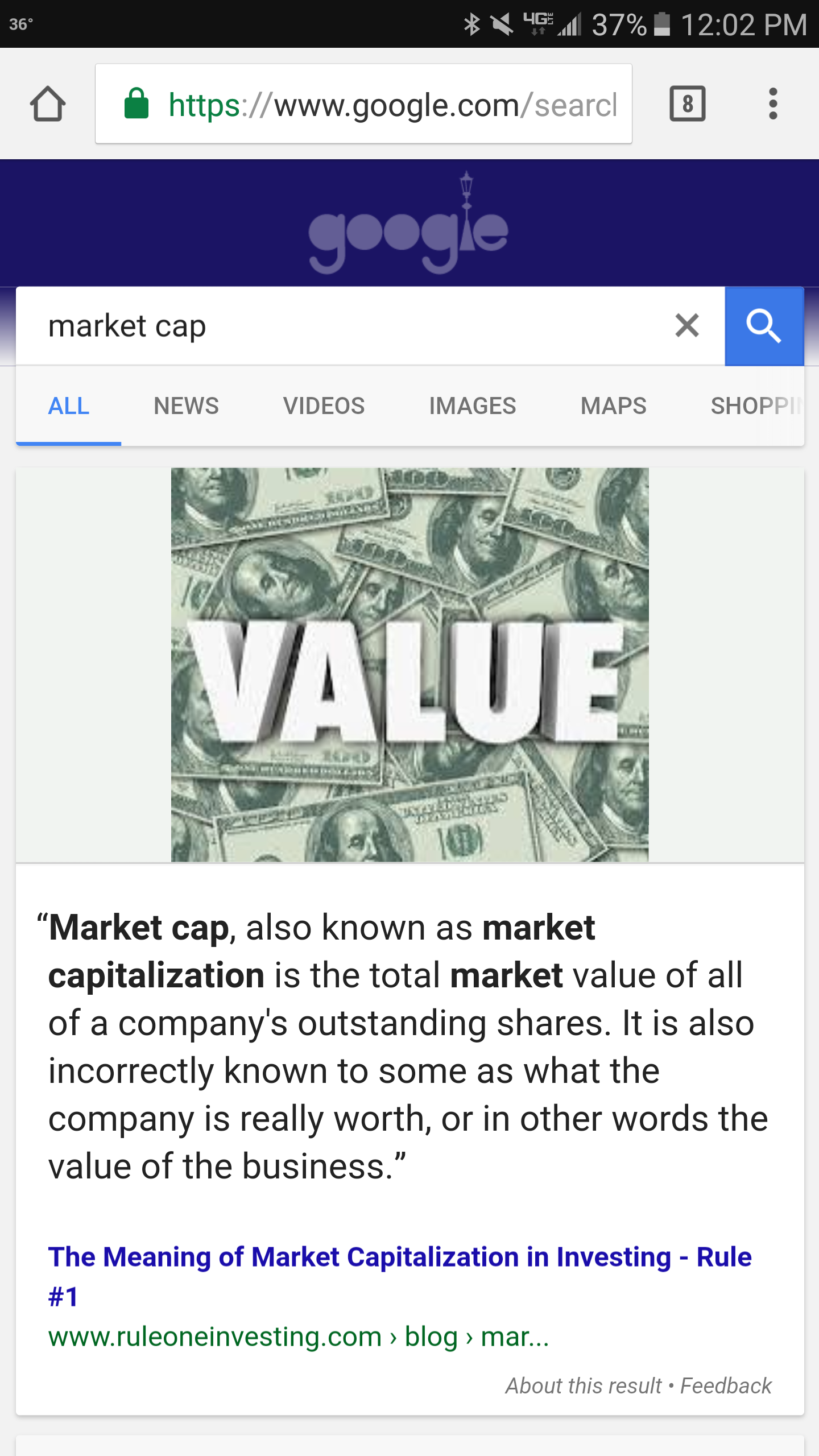Switch to the Videos tab
This screenshot has width=819, height=1456.
[324, 406]
